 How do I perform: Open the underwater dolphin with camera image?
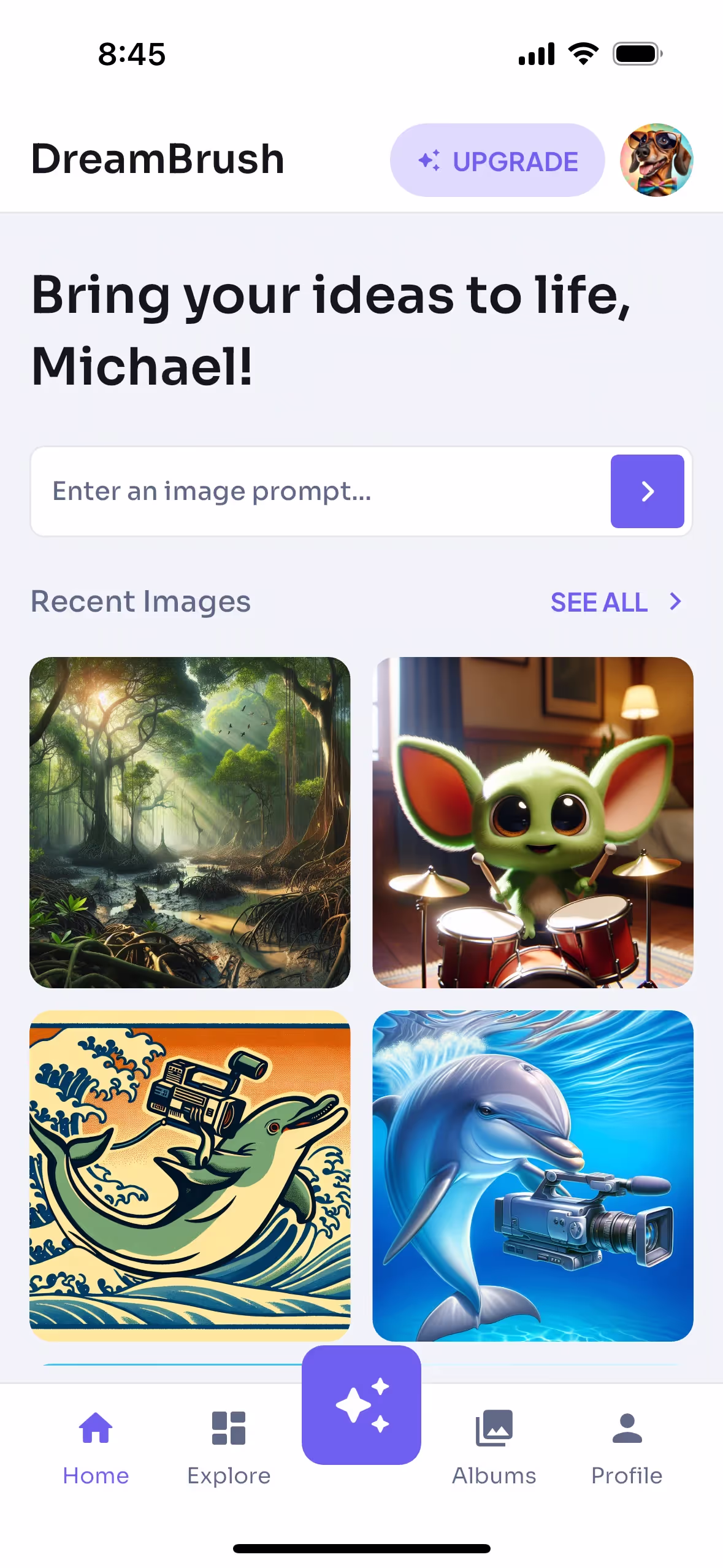(x=532, y=1175)
